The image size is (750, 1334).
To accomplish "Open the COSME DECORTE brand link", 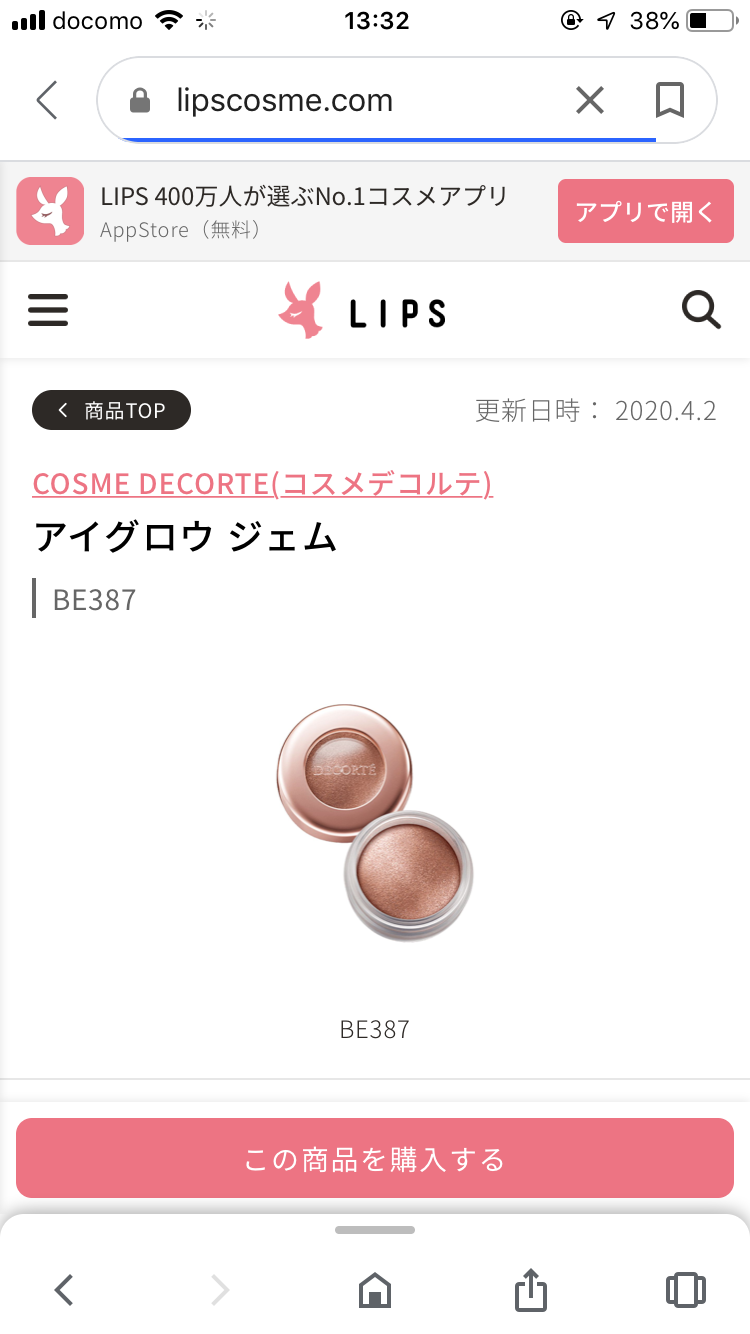I will click(x=262, y=484).
